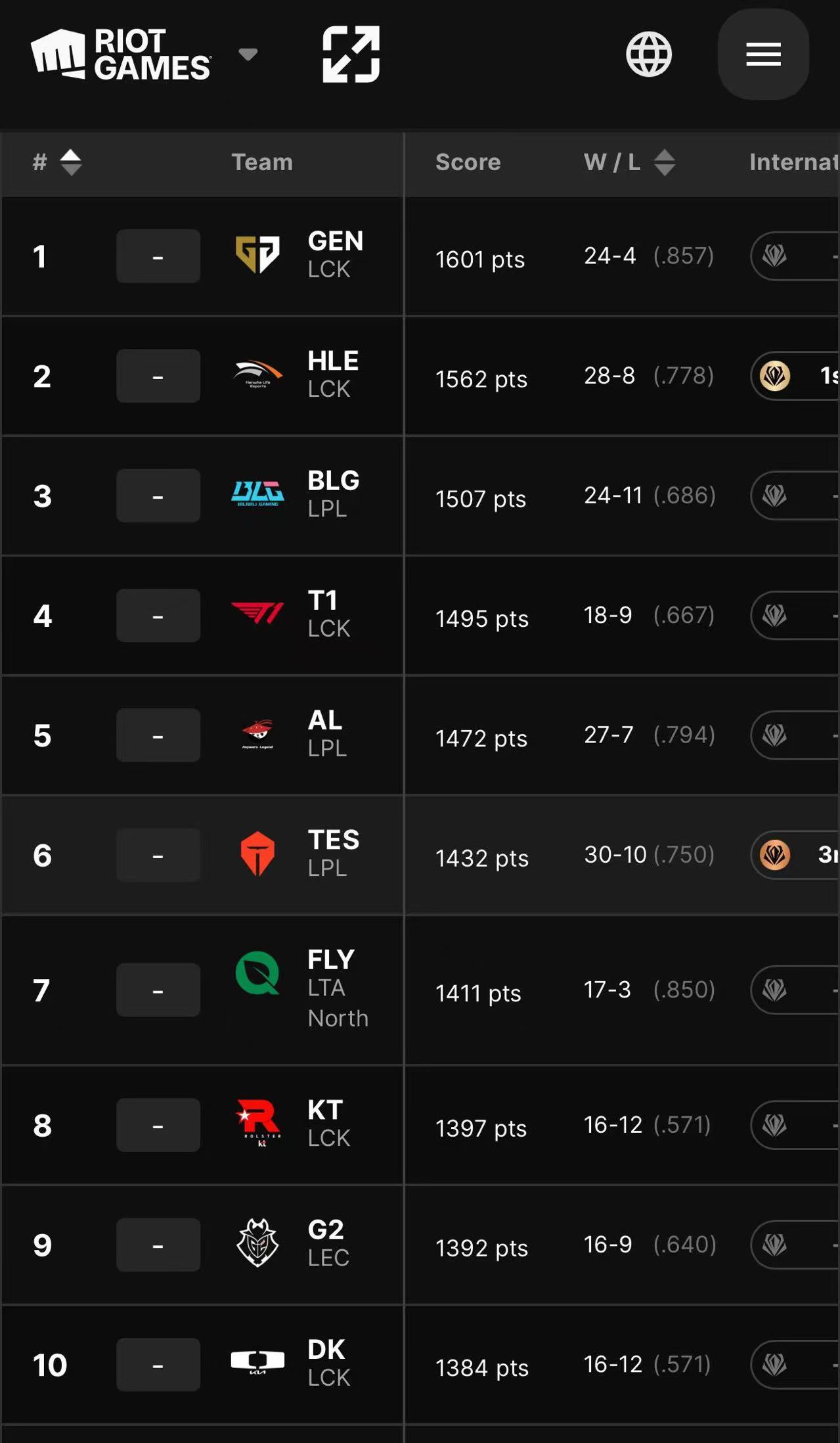Tap HLE's international 1st place badge

point(795,376)
